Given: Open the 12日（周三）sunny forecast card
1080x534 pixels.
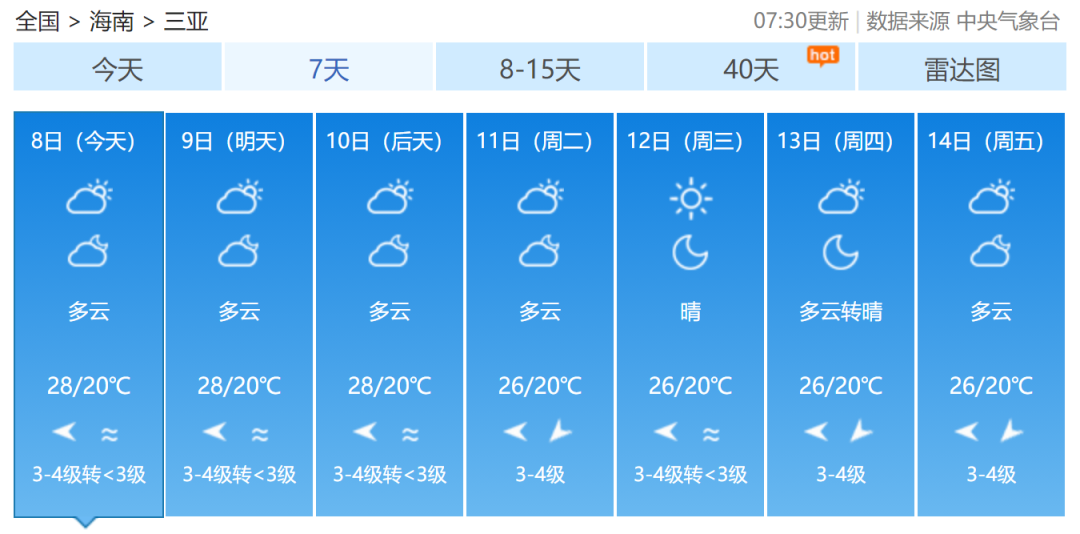Looking at the screenshot, I should coord(690,314).
